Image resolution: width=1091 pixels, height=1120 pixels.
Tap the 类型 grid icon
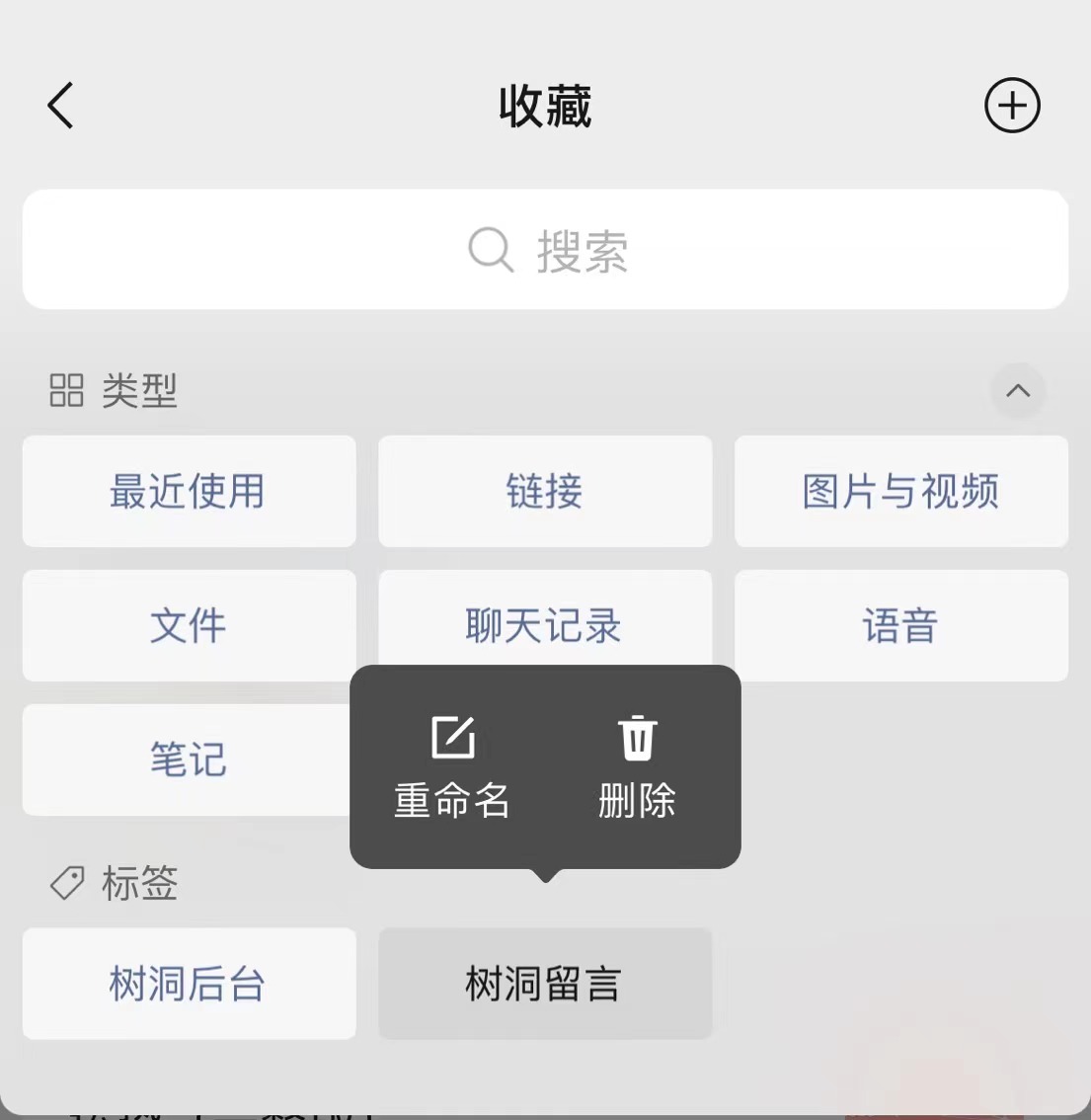click(x=66, y=391)
